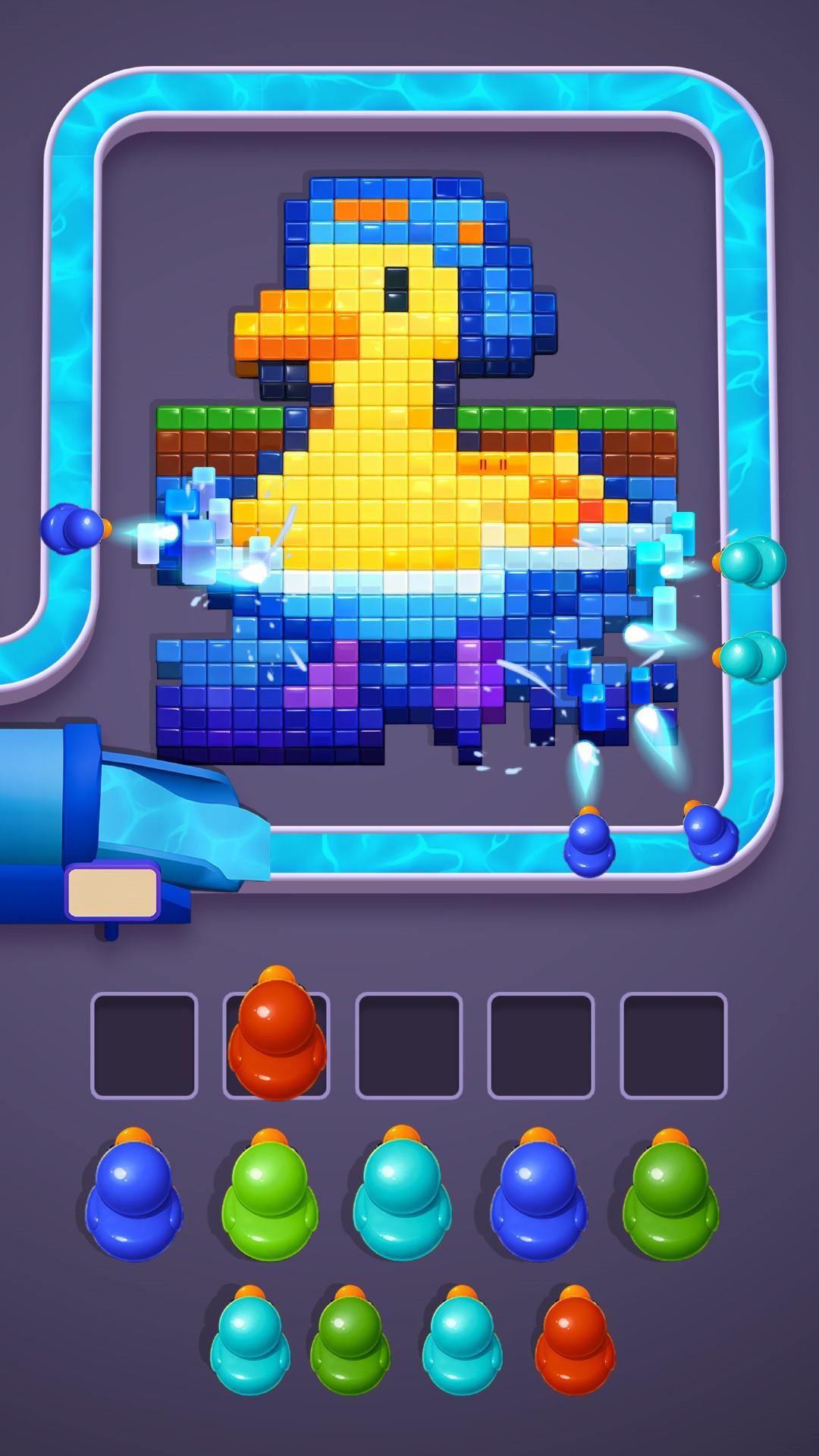Launch the lime green duck
Image resolution: width=819 pixels, height=1456 pixels.
pos(269,1198)
